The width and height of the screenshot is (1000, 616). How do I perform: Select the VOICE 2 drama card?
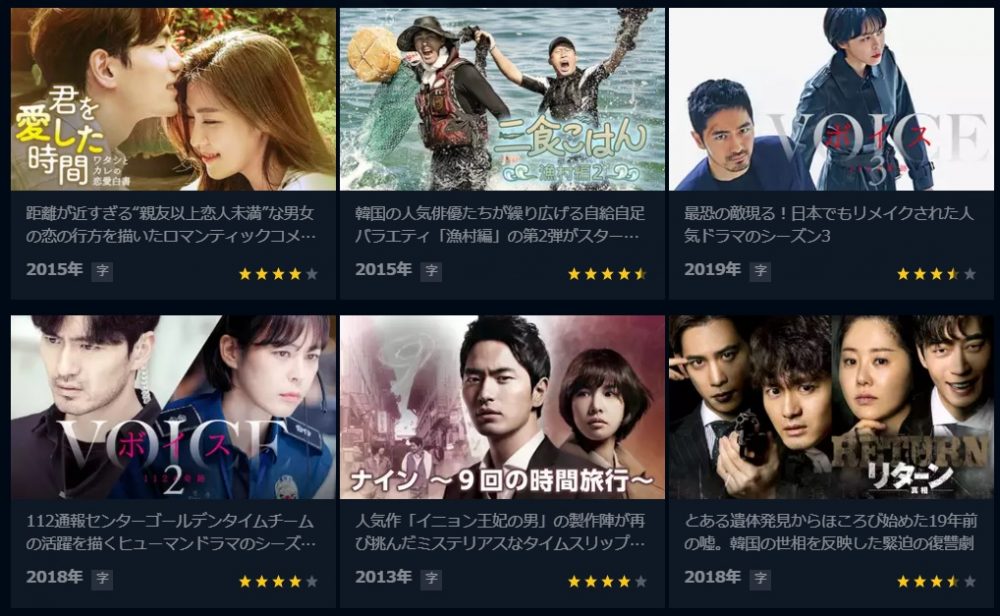pos(173,407)
